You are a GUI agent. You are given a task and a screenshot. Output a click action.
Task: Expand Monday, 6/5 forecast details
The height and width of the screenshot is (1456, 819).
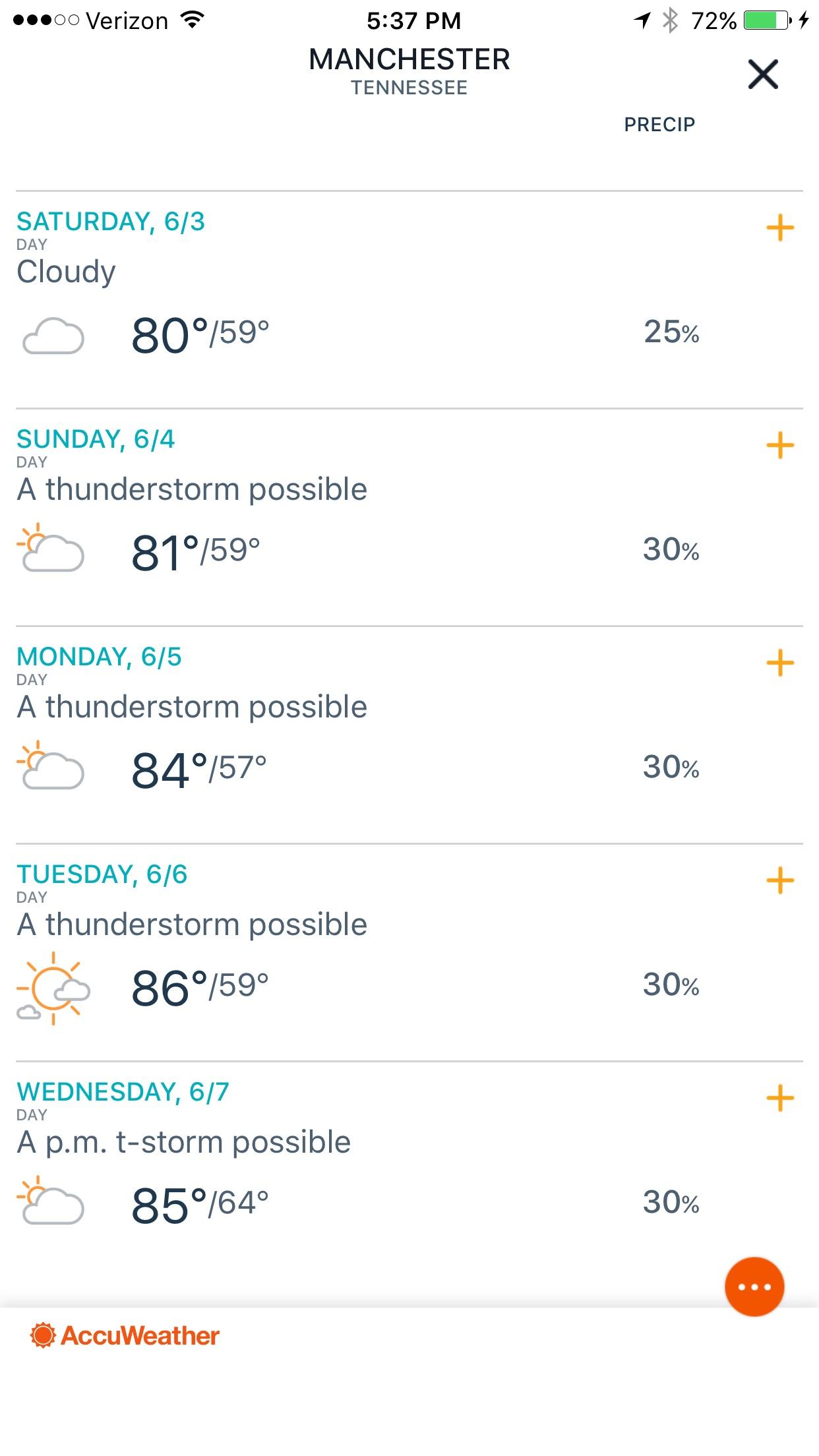(780, 663)
